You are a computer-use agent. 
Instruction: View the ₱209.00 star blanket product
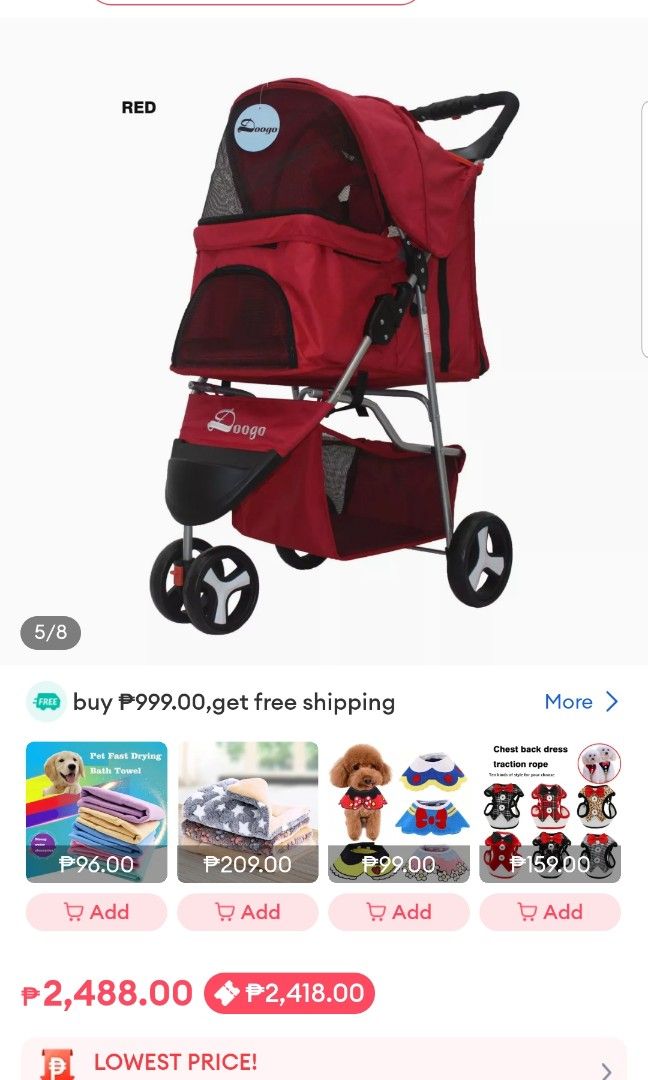[248, 812]
